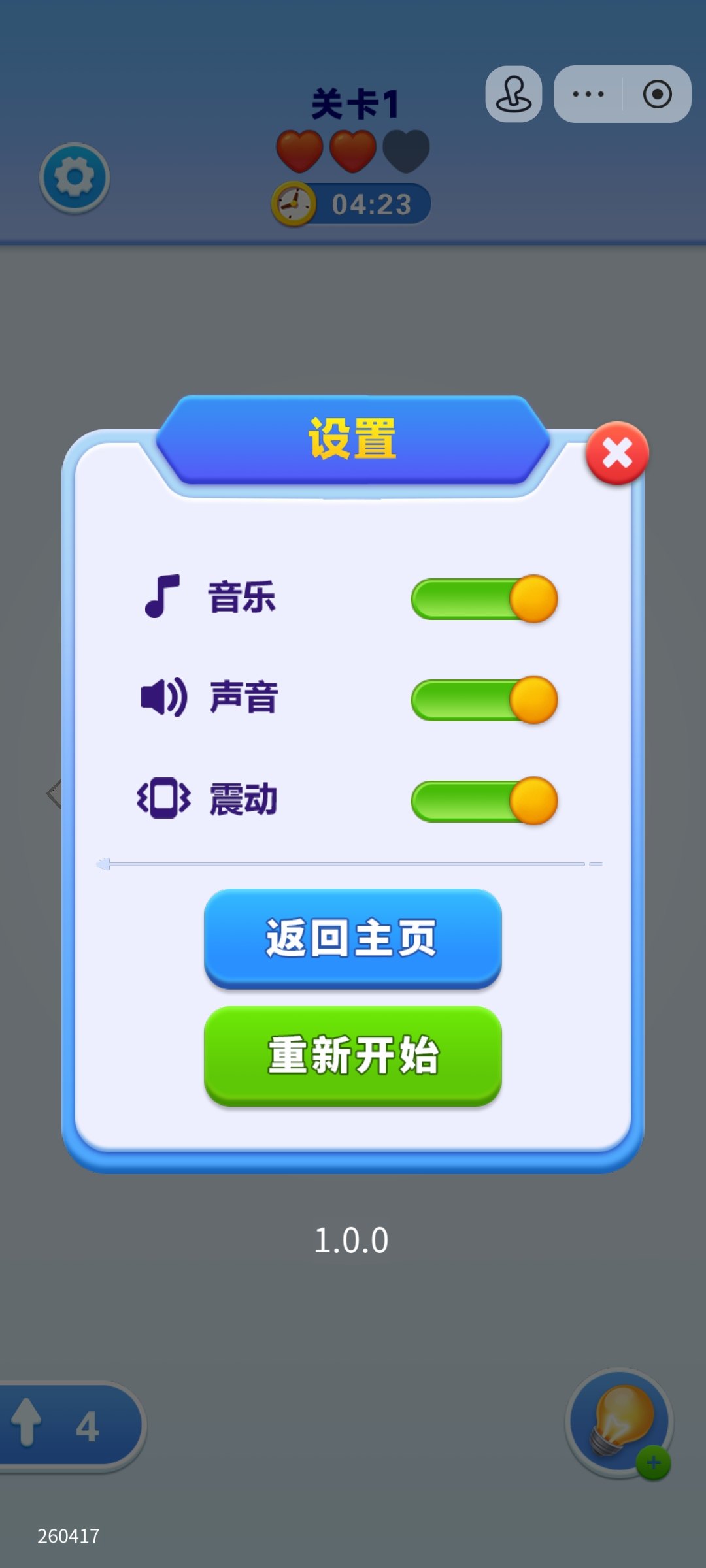Close the 设置 dialog

point(617,453)
